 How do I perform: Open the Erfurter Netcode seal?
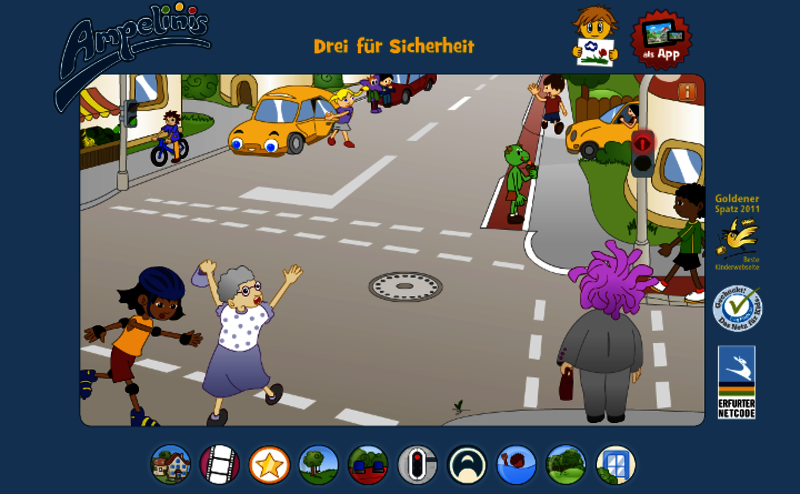pos(737,382)
